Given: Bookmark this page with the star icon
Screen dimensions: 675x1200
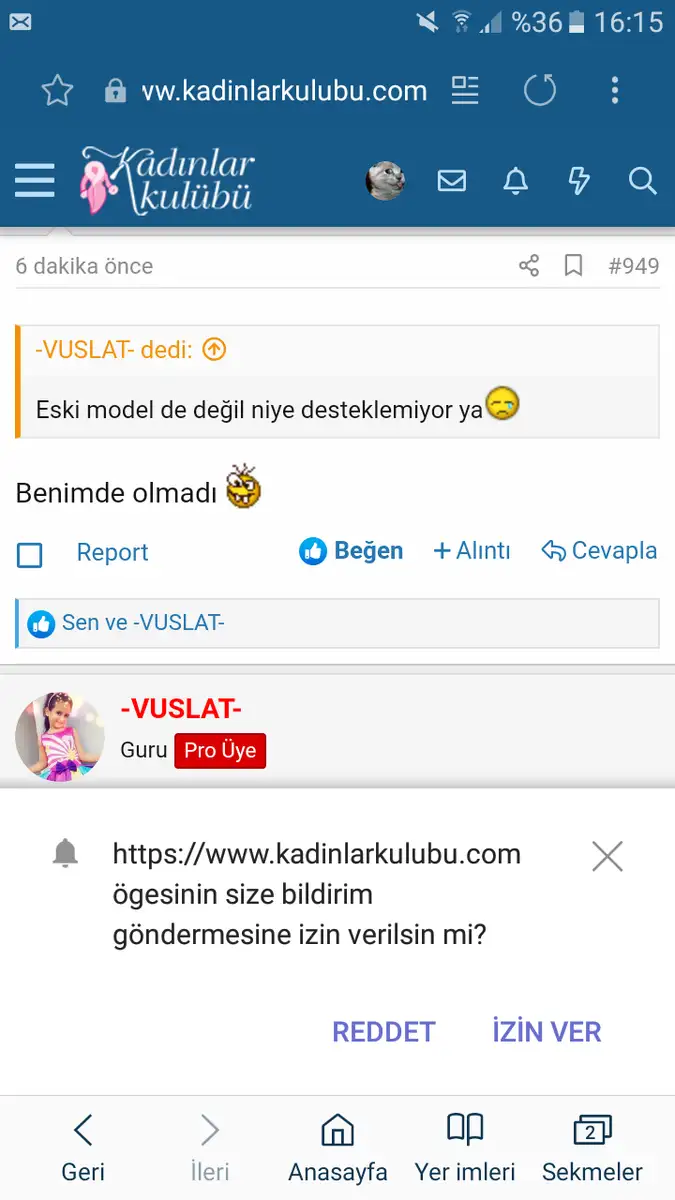Looking at the screenshot, I should pos(57,91).
